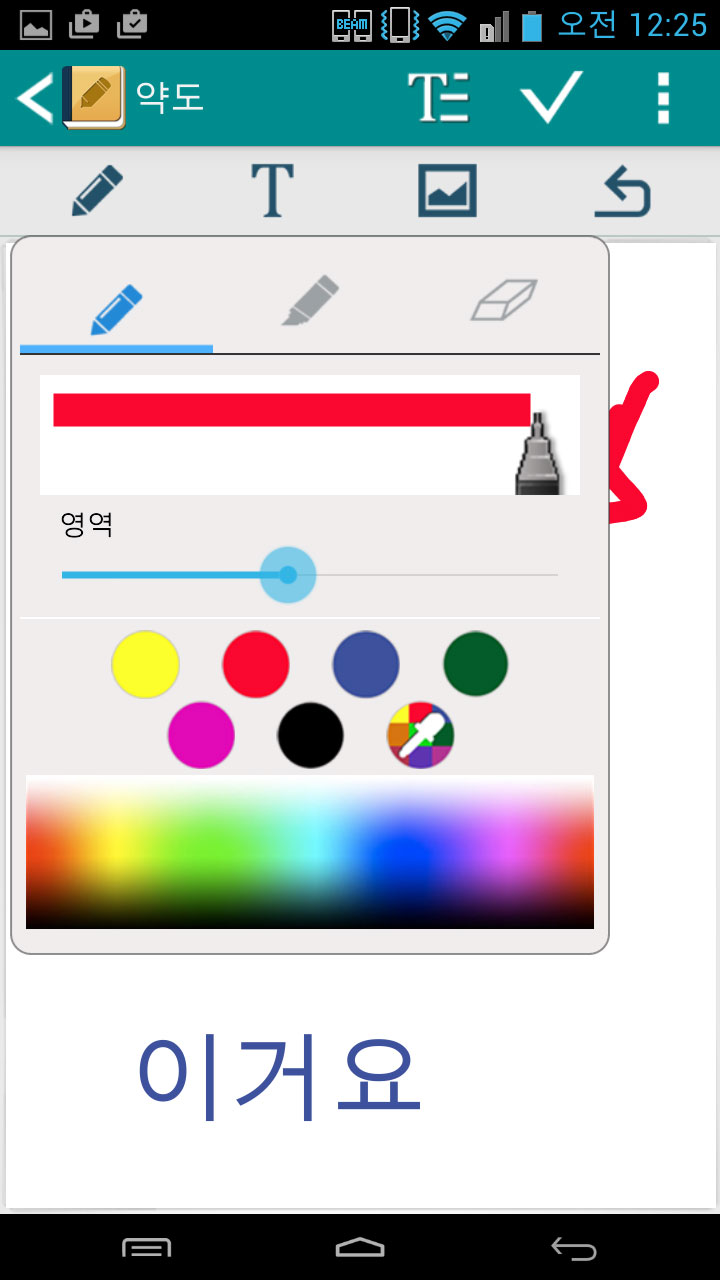Viewport: 720px width, 1280px height.
Task: Select the magenta color swatch
Action: coord(201,735)
